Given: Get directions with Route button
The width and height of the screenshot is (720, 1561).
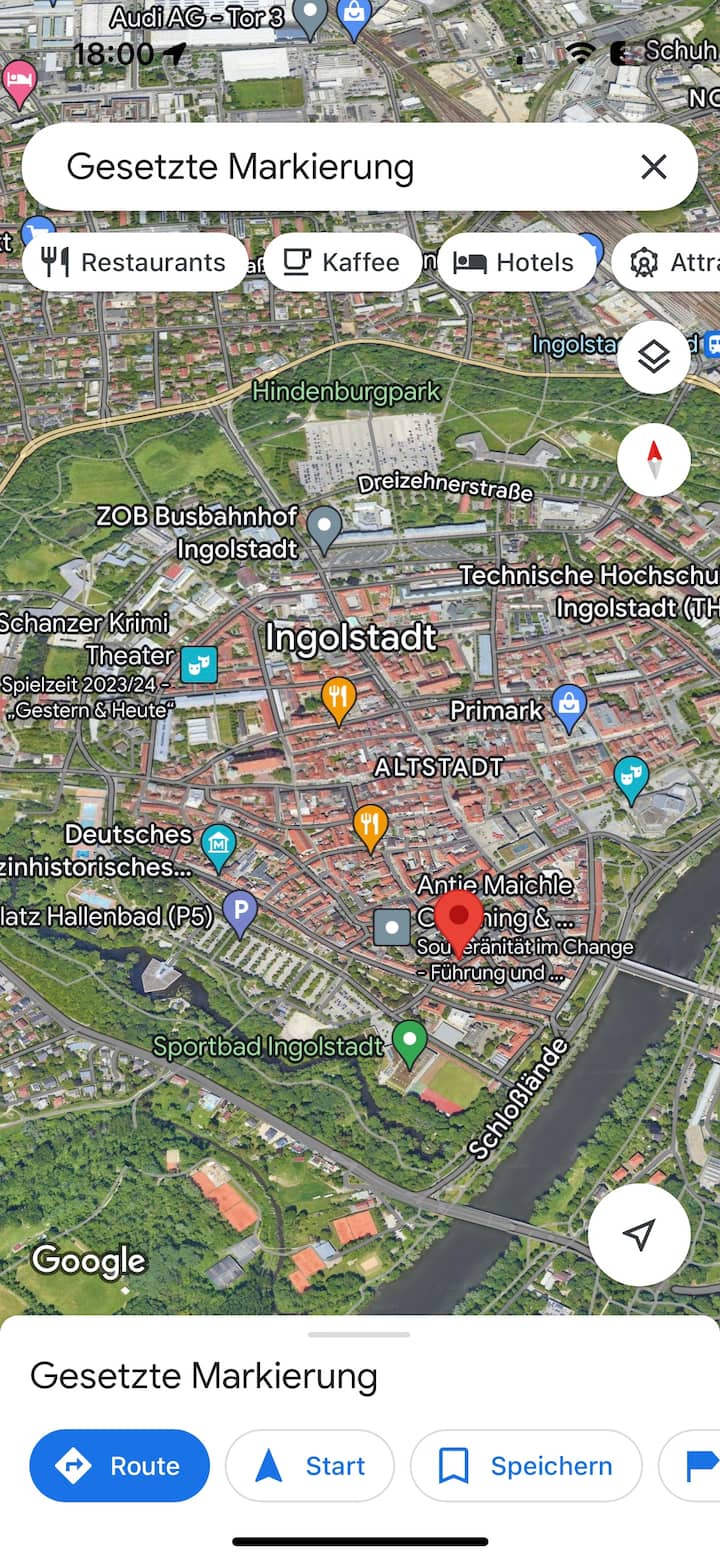Looking at the screenshot, I should 120,1466.
